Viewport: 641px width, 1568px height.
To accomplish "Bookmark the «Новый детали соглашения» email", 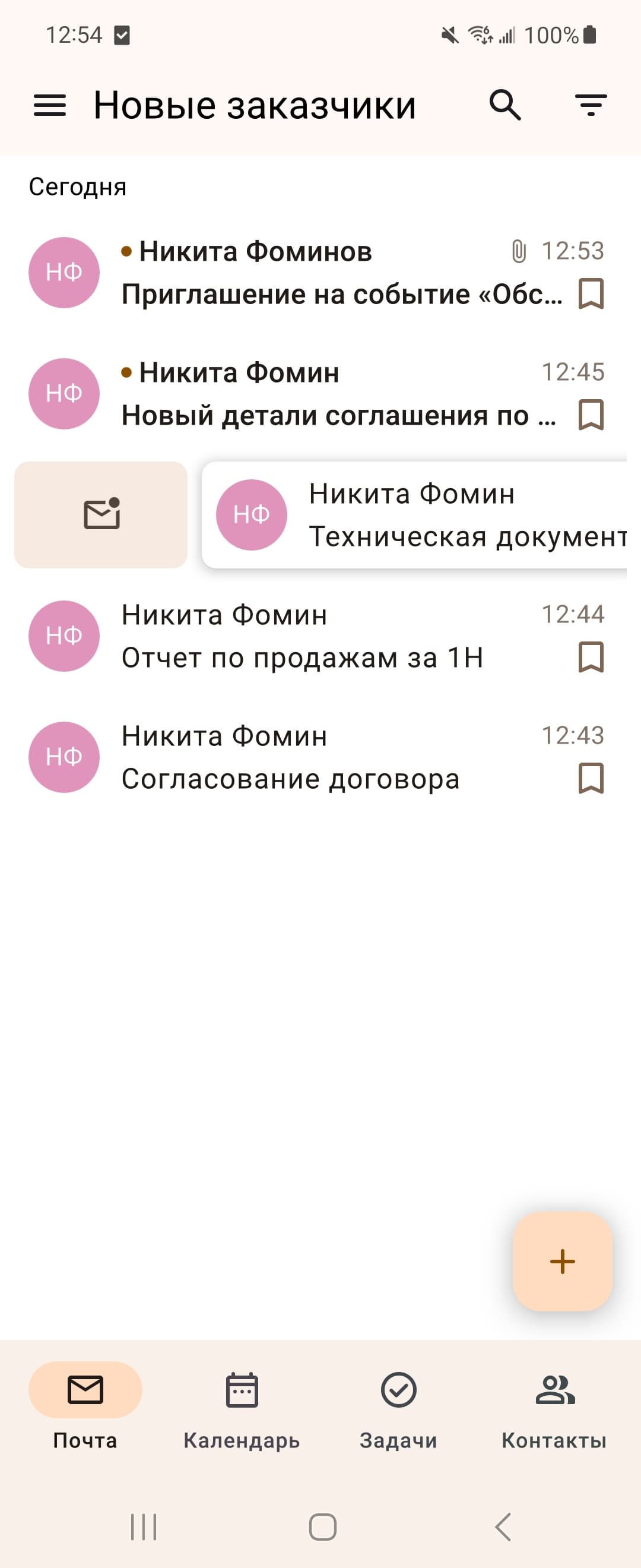I will [x=591, y=415].
